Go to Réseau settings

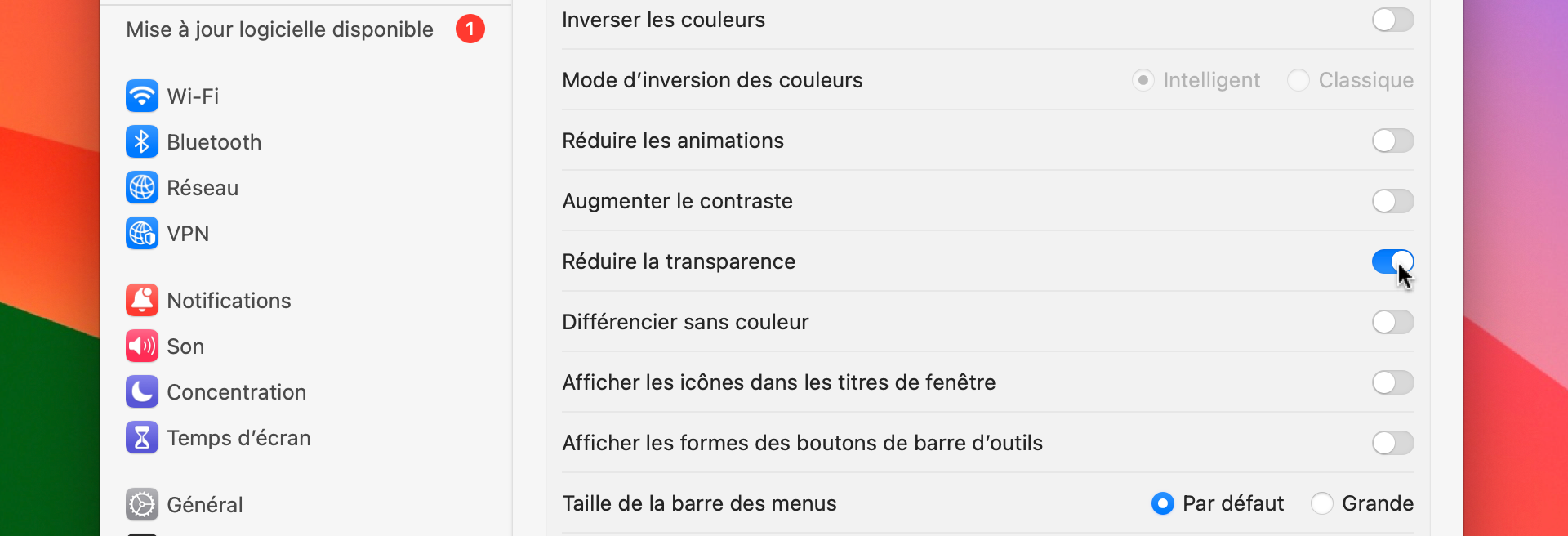(x=203, y=188)
